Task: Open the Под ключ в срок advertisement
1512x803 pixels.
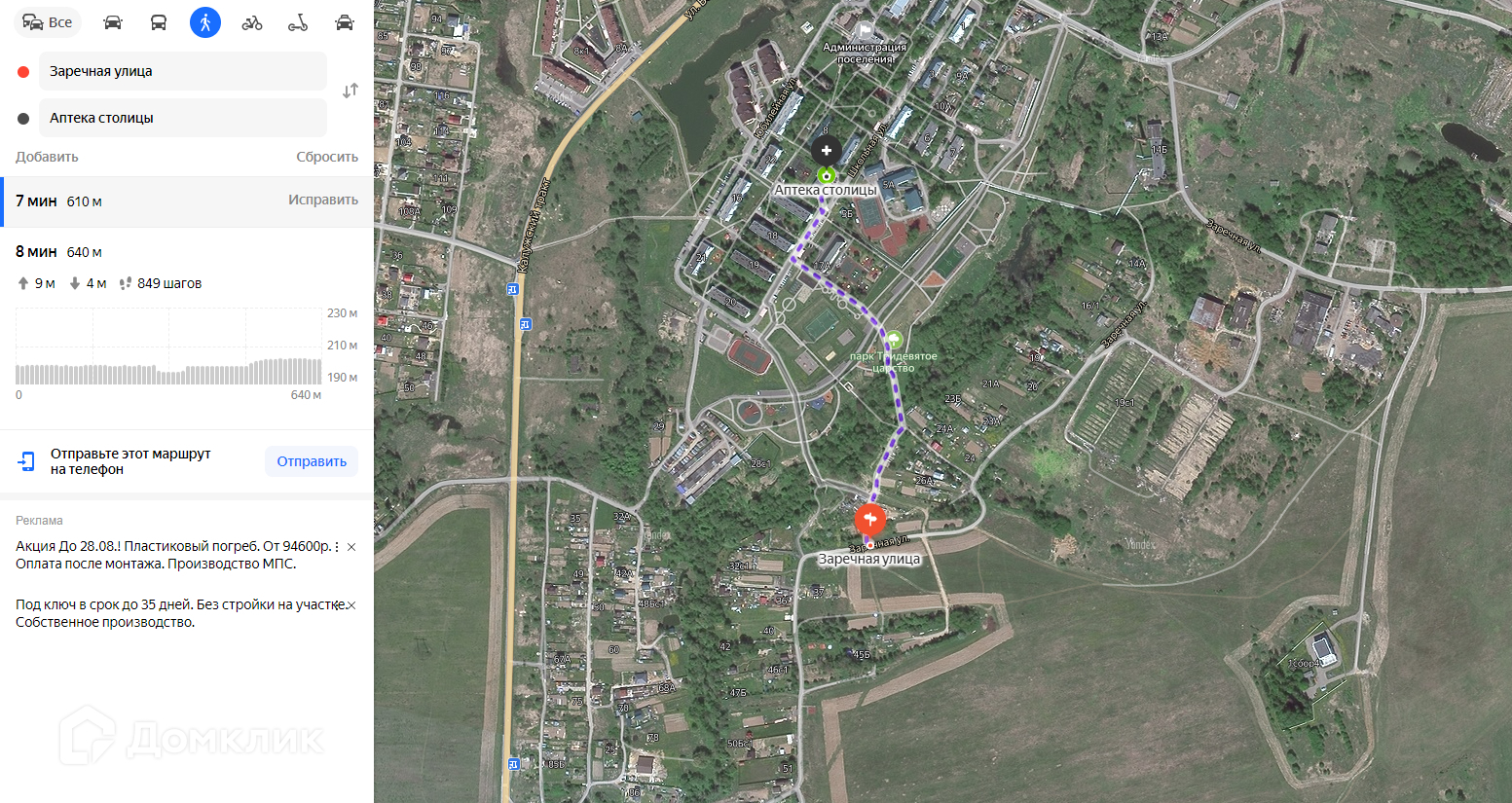Action: pyautogui.click(x=175, y=613)
